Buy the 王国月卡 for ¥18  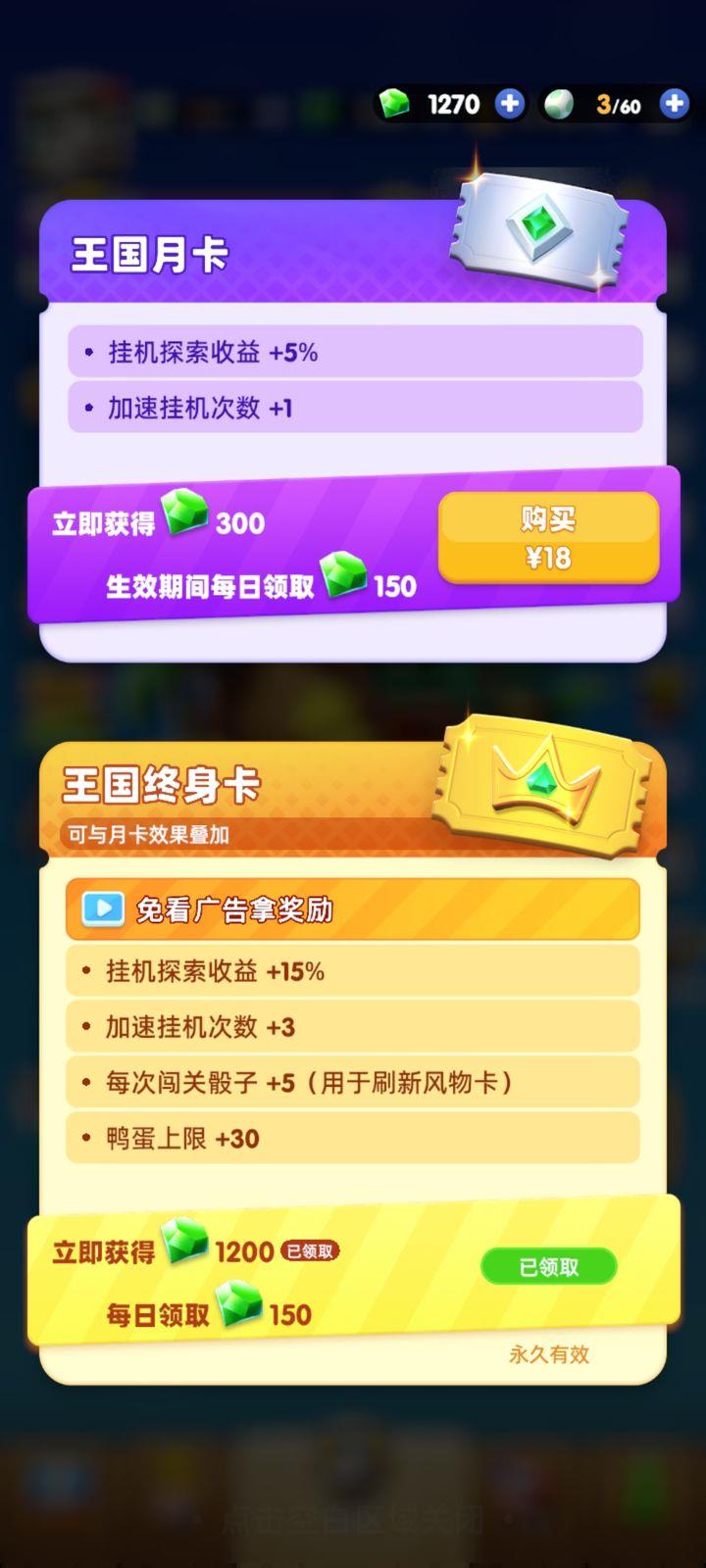point(548,538)
